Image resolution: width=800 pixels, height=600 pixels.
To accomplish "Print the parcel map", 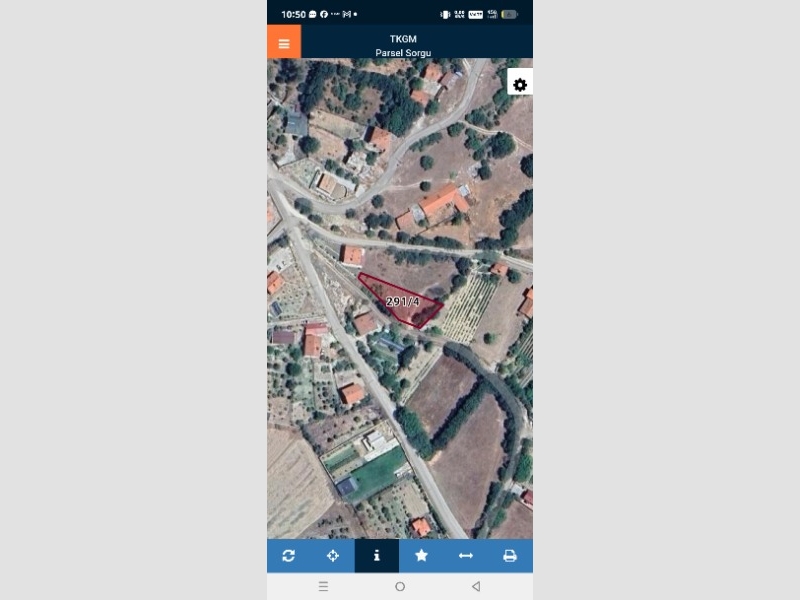I will coord(510,556).
